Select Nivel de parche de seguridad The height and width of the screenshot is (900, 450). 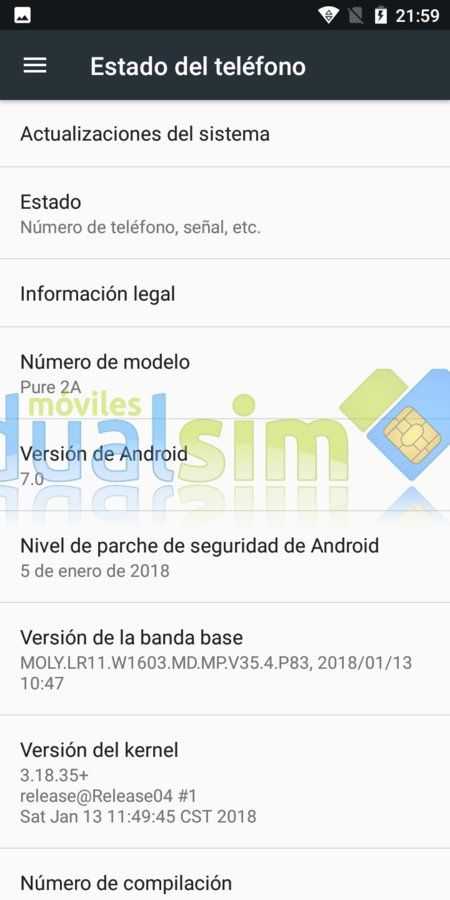click(225, 557)
